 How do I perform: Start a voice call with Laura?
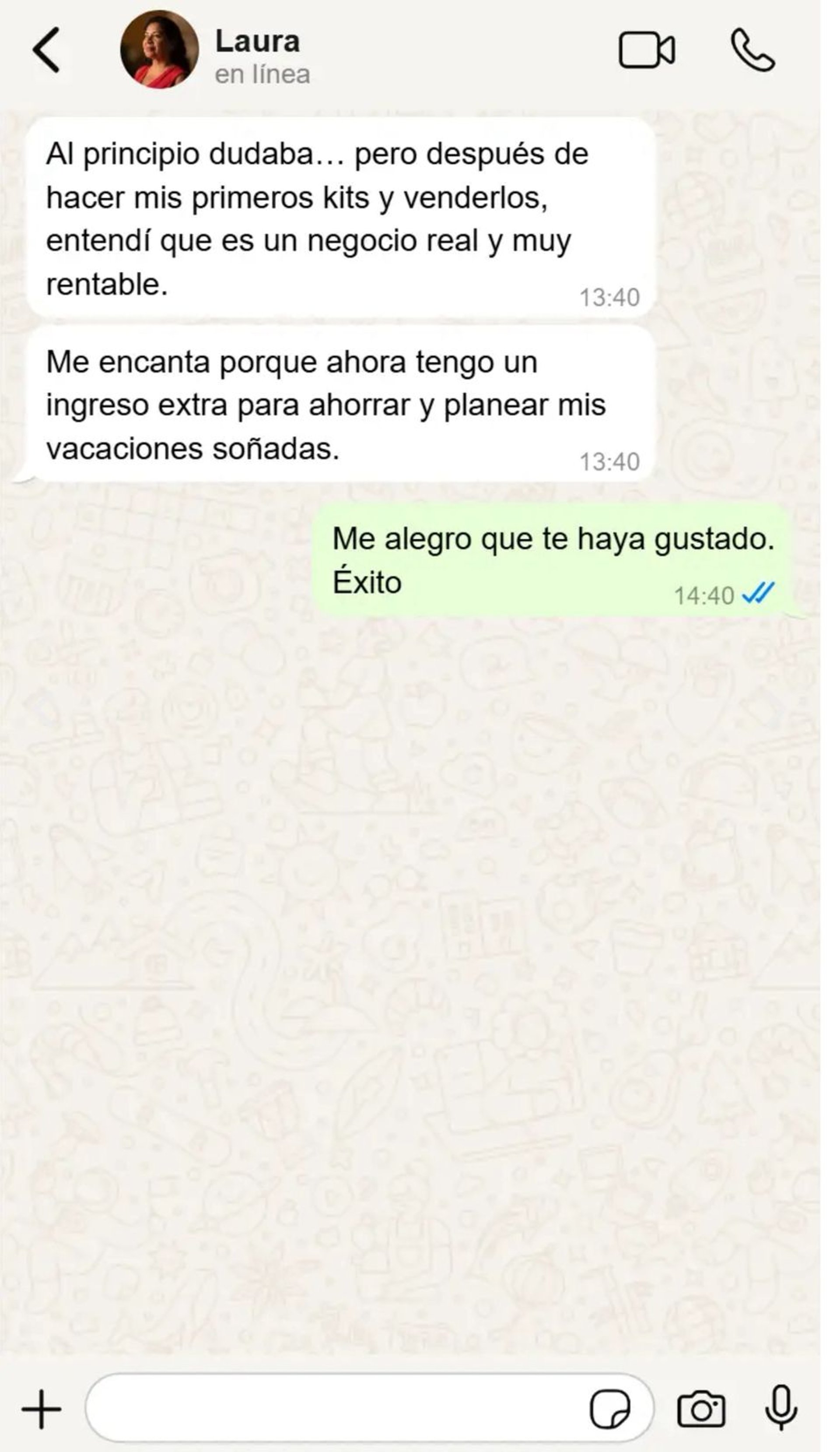752,51
